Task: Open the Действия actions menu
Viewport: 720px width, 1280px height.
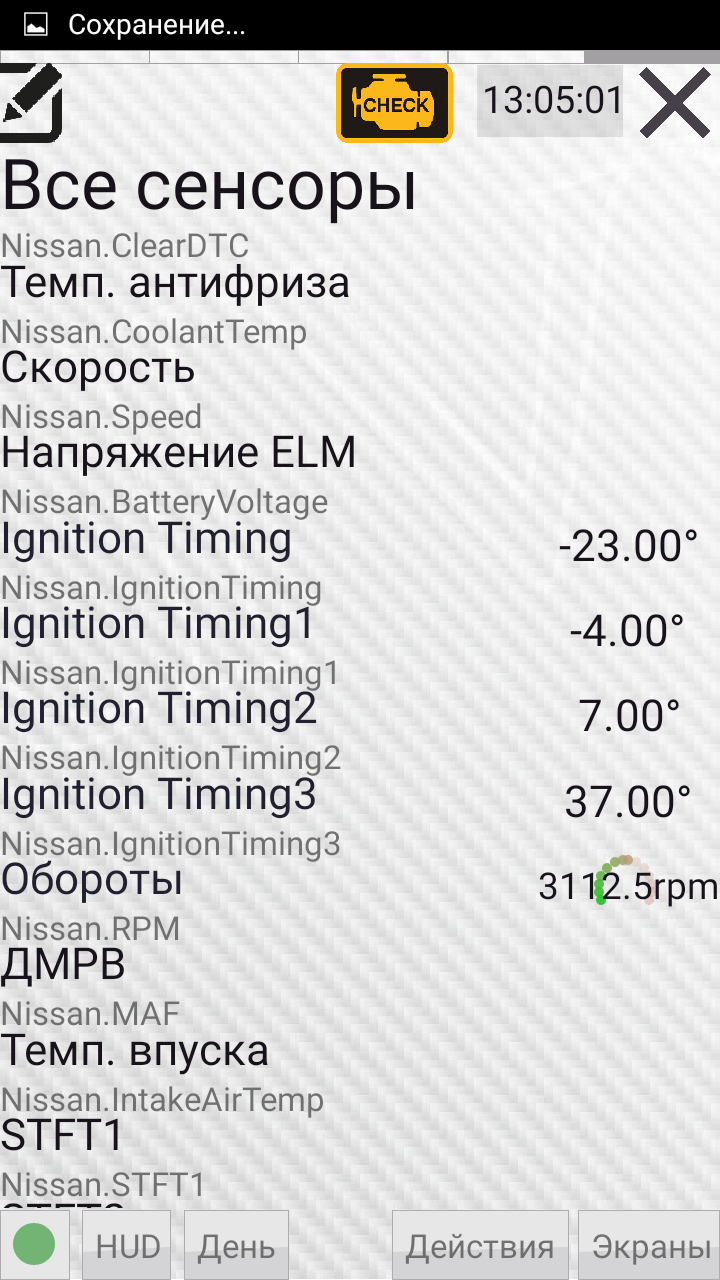Action: point(480,1246)
